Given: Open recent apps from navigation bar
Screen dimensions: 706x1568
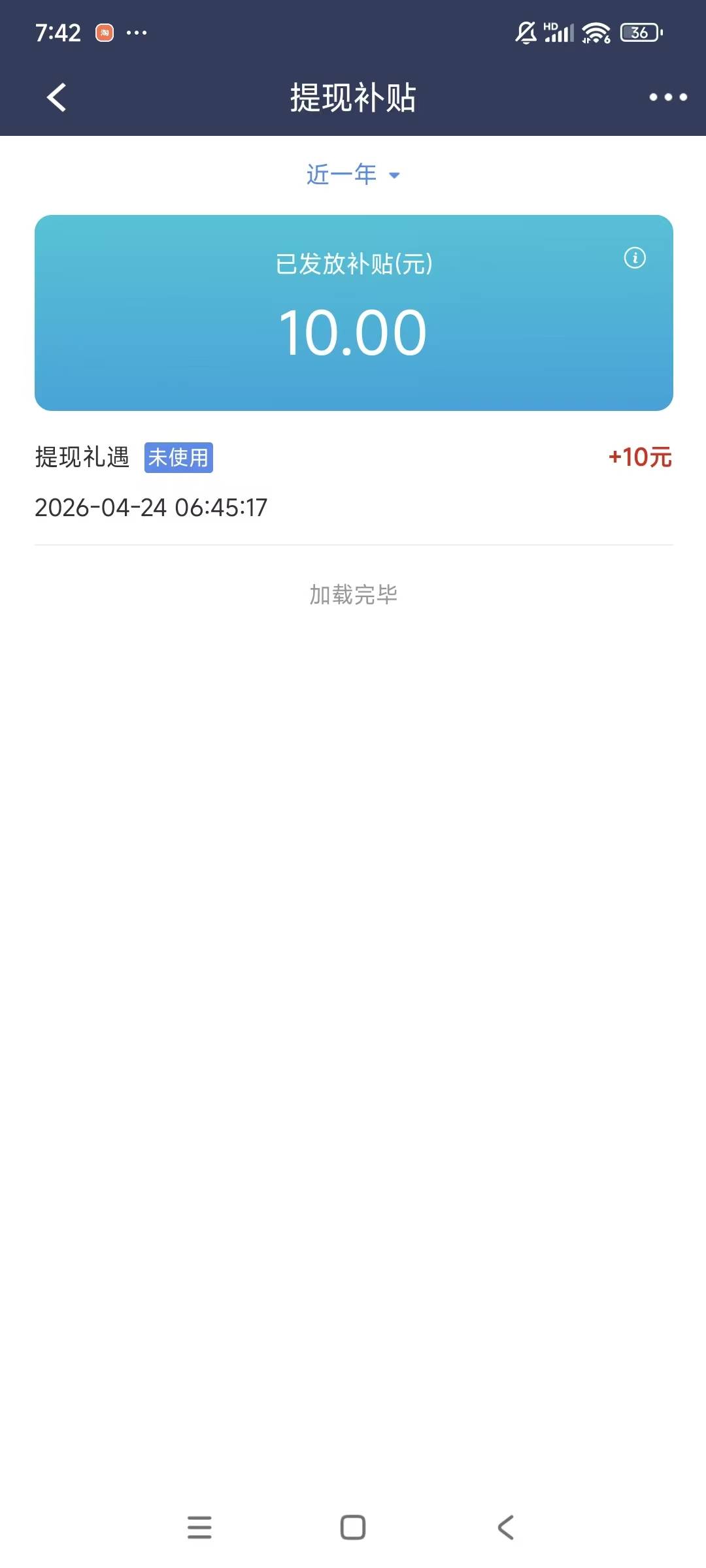Looking at the screenshot, I should (199, 1527).
